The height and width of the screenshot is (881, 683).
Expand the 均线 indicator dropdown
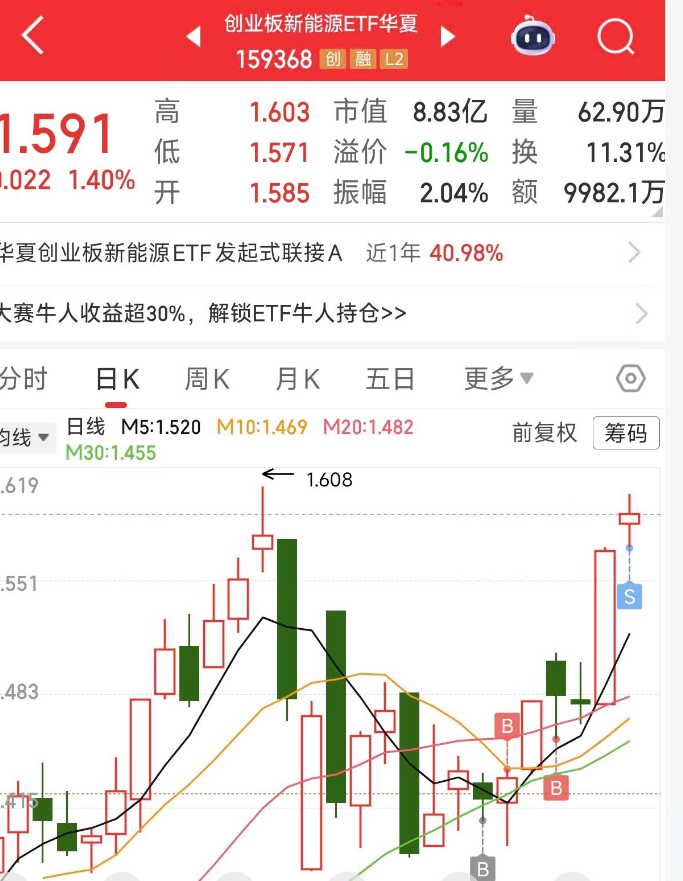click(24, 437)
